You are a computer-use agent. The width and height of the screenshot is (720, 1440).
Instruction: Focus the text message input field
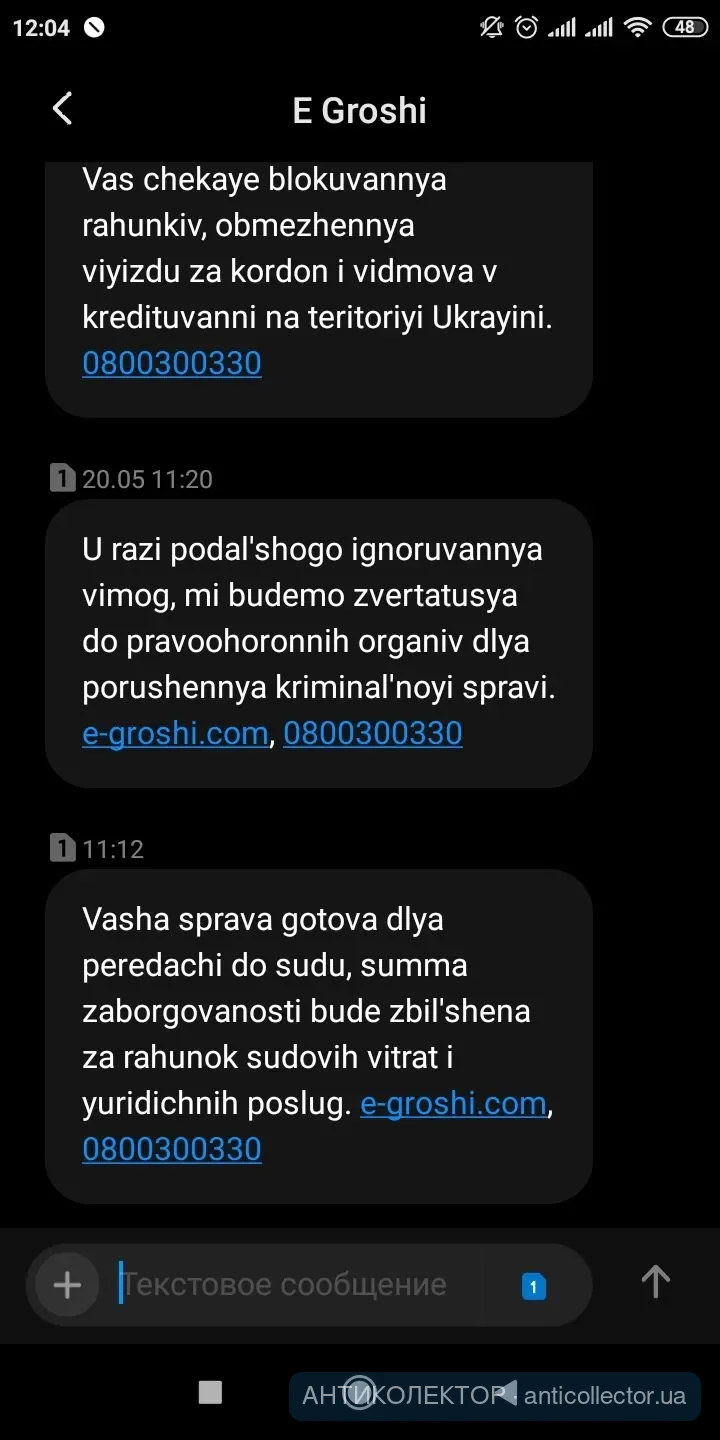coord(300,1284)
